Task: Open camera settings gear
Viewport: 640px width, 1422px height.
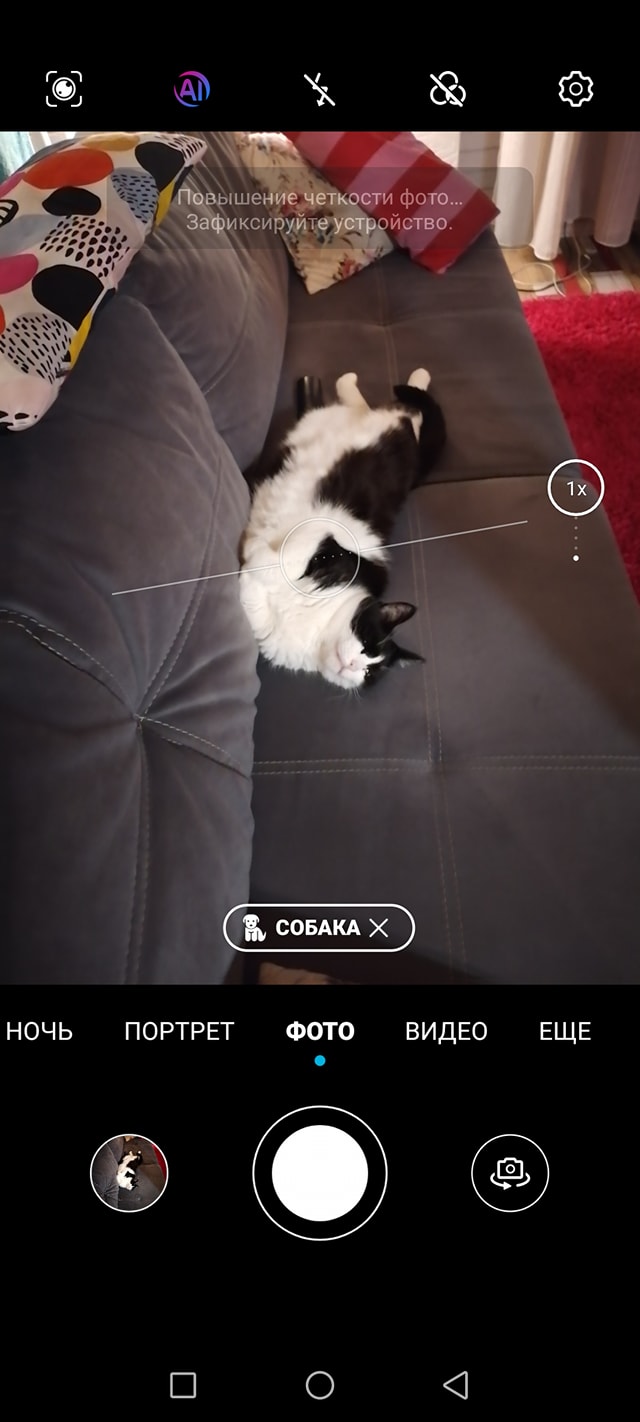Action: 575,89
